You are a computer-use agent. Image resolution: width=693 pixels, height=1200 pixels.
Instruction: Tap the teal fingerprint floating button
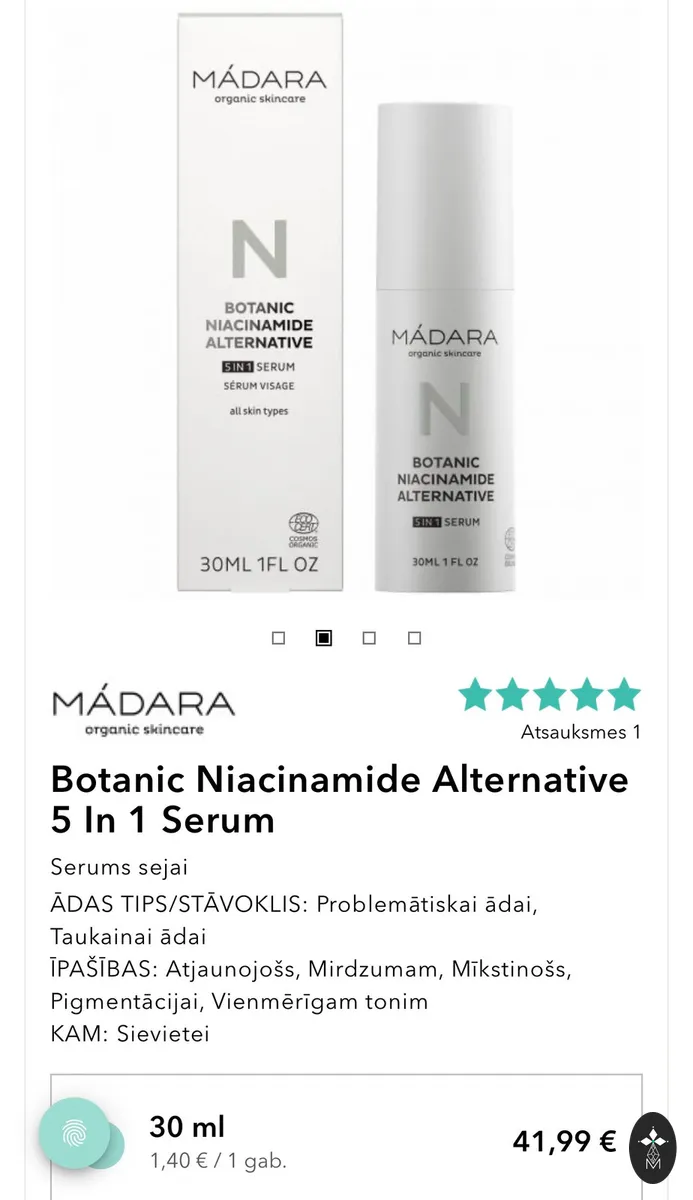coord(75,1133)
